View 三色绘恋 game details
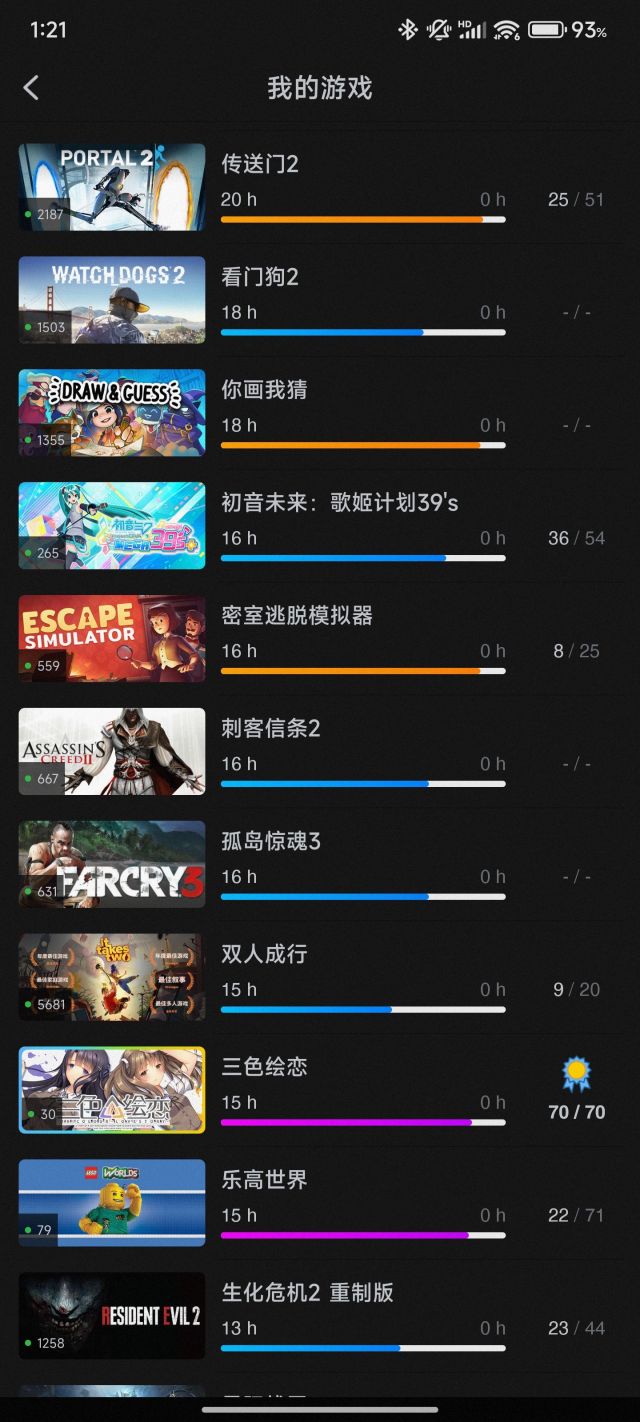Viewport: 640px width, 1422px height. (320, 1090)
